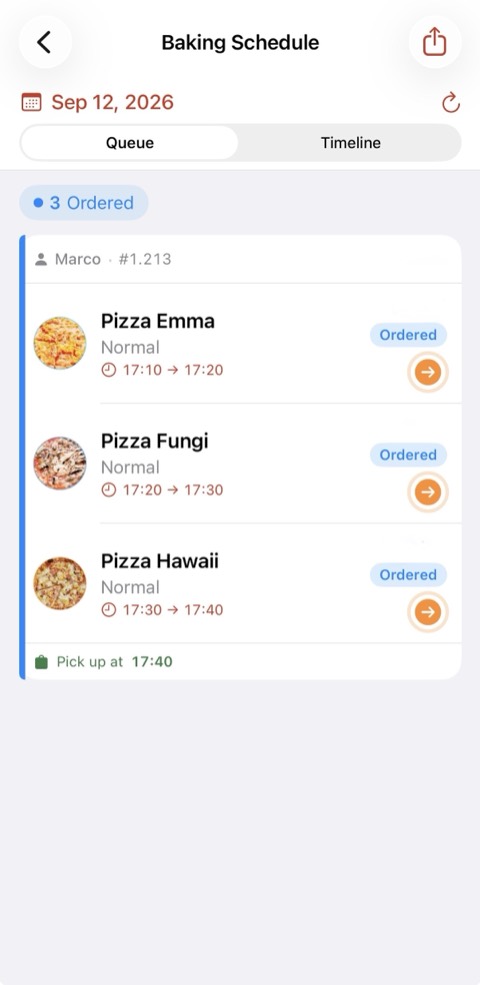
Task: Open Marco's order #1.213 header
Action: click(x=244, y=259)
